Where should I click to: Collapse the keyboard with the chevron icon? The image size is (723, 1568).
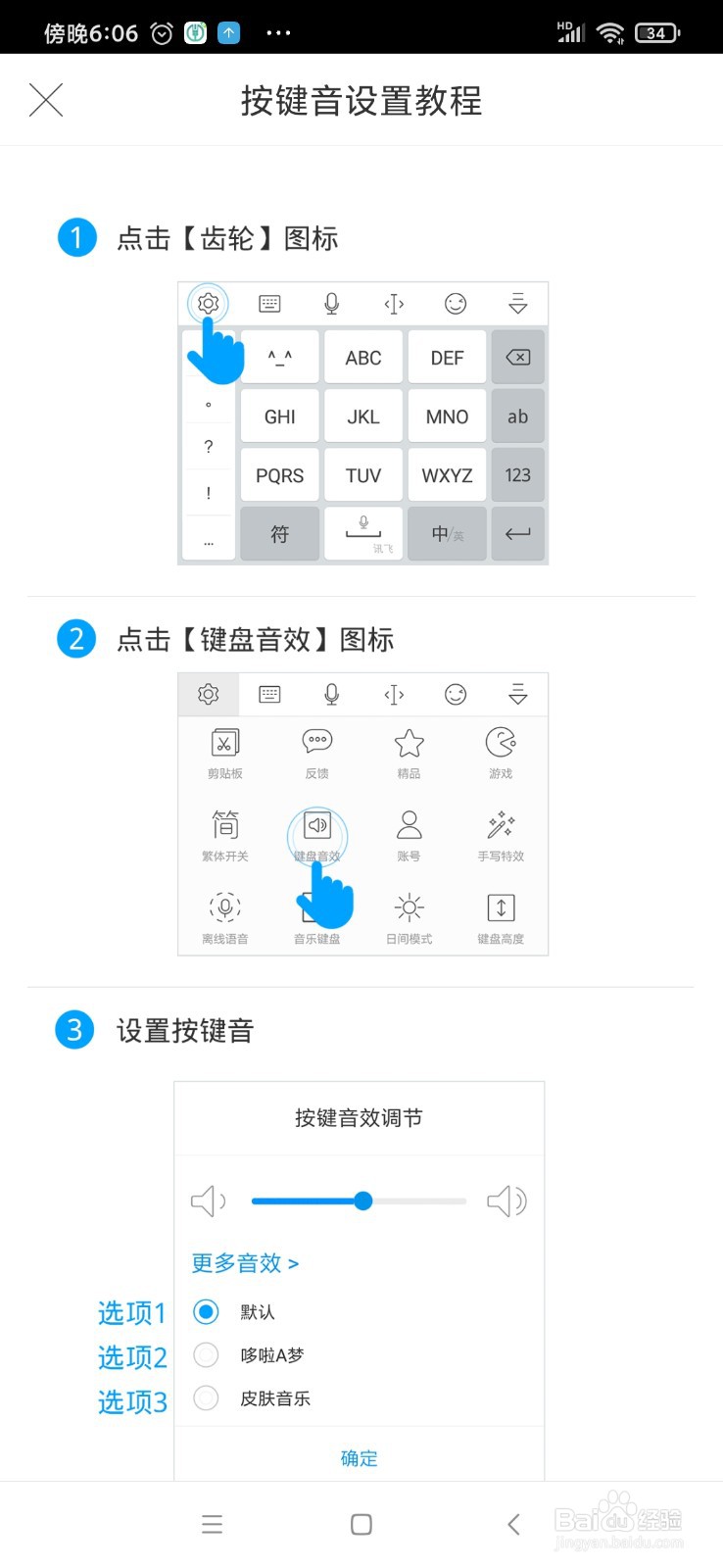(517, 304)
